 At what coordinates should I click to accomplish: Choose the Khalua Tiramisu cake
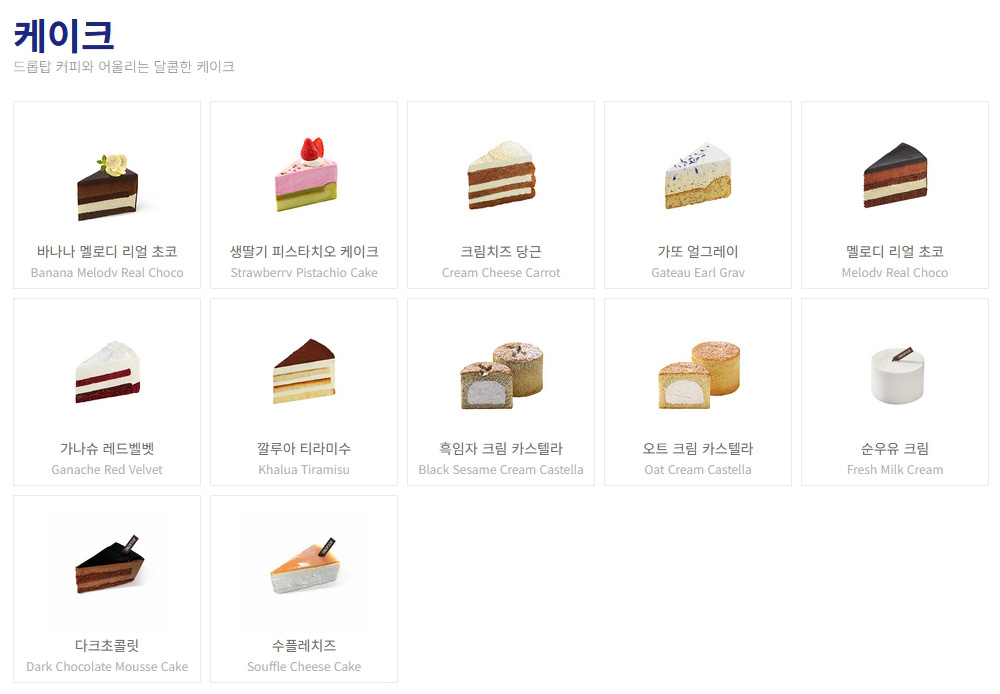(304, 392)
